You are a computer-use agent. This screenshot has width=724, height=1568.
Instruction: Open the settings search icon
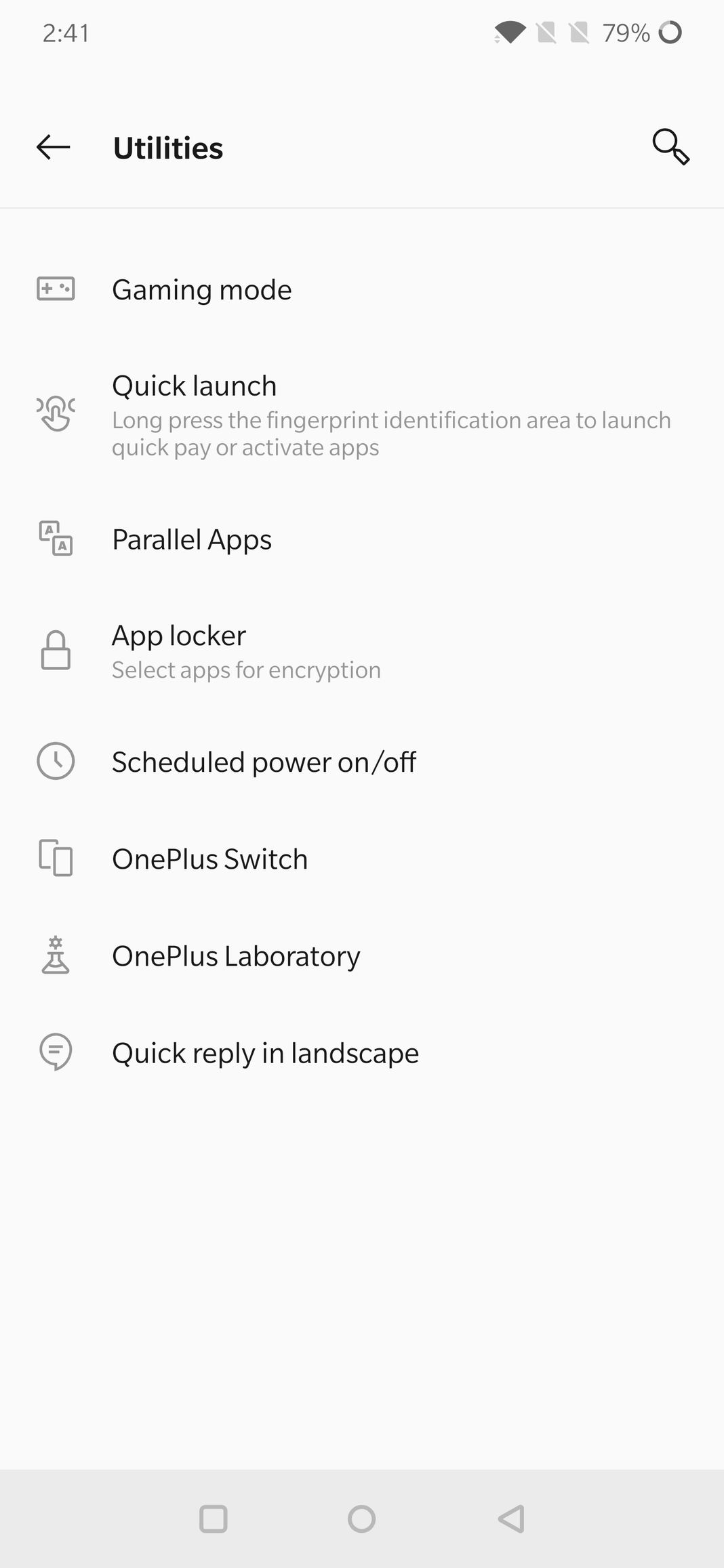(670, 147)
